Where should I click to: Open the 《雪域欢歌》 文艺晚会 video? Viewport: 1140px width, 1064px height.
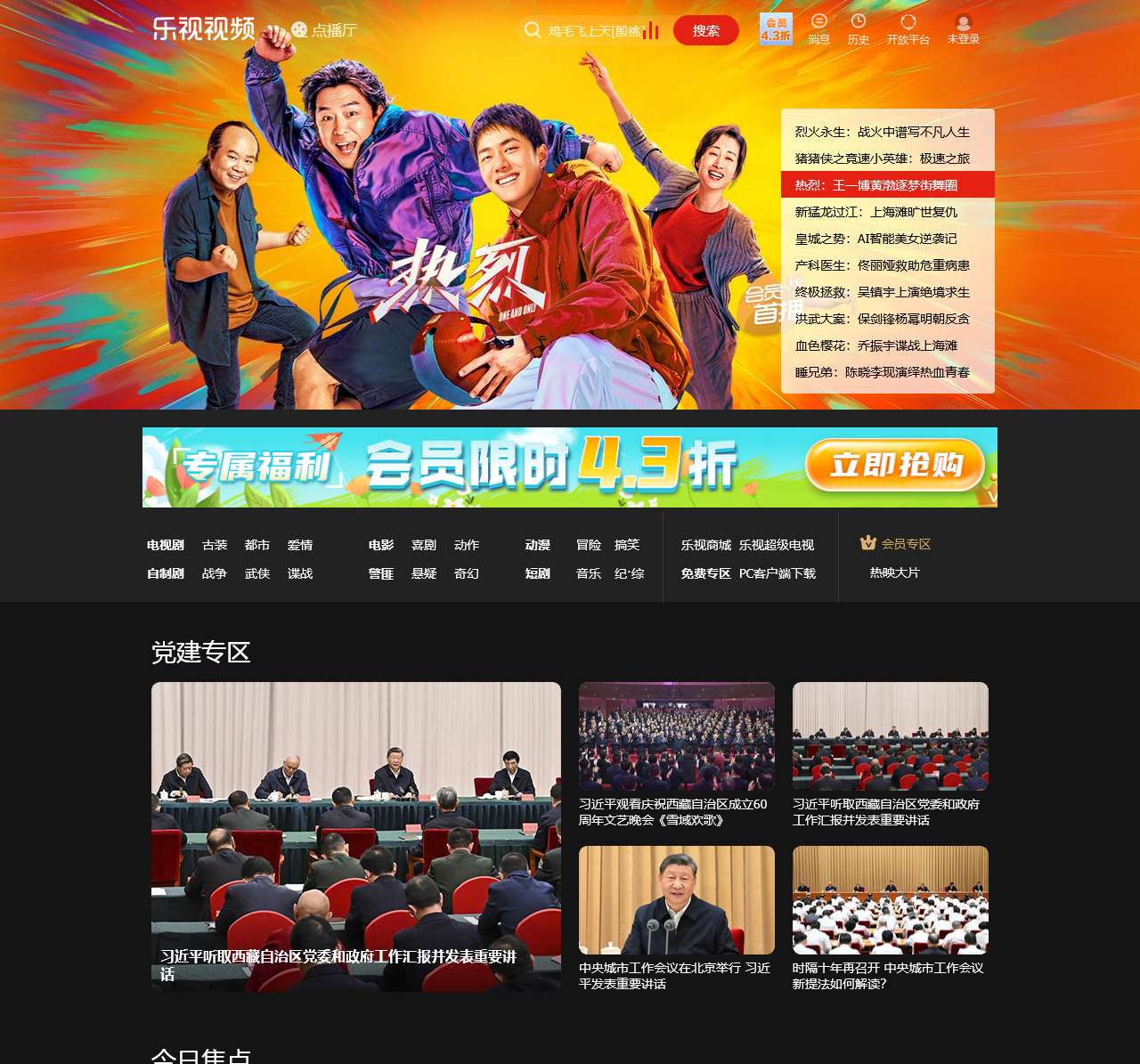[x=676, y=737]
